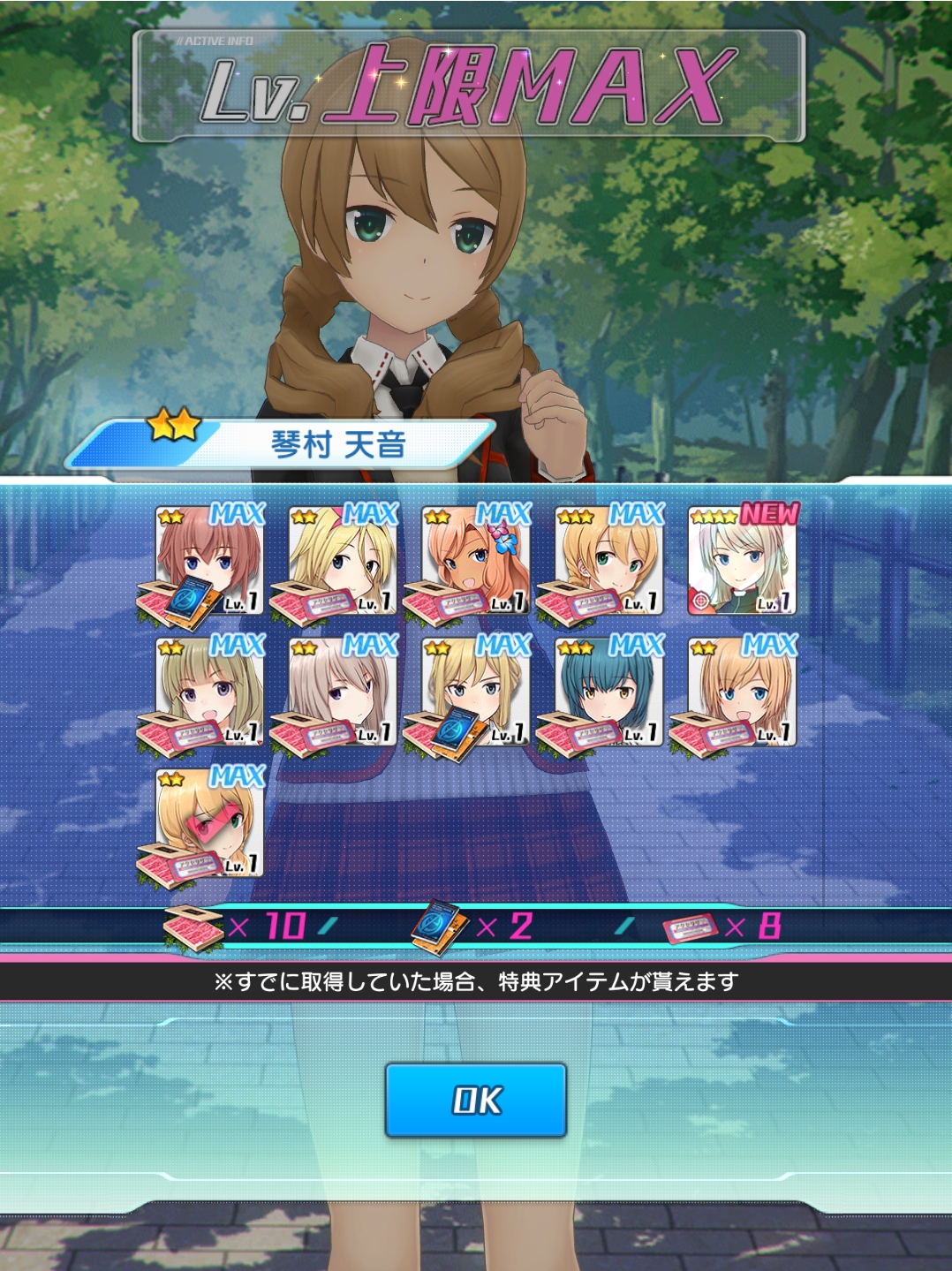Open the three-star blonde green-eyed character card
Screen dimensions: 952x1271
[609, 561]
